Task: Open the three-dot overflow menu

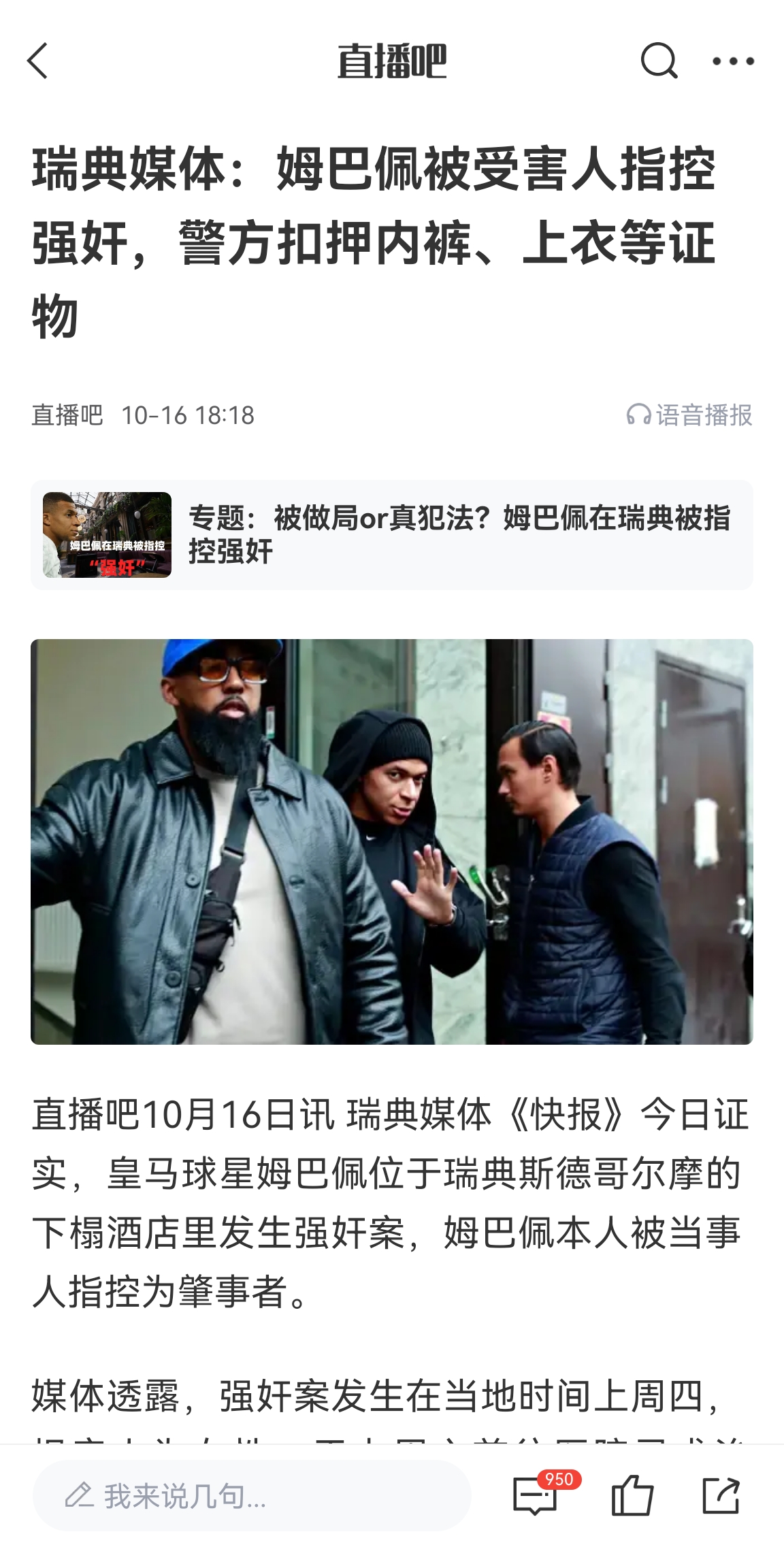Action: click(733, 61)
